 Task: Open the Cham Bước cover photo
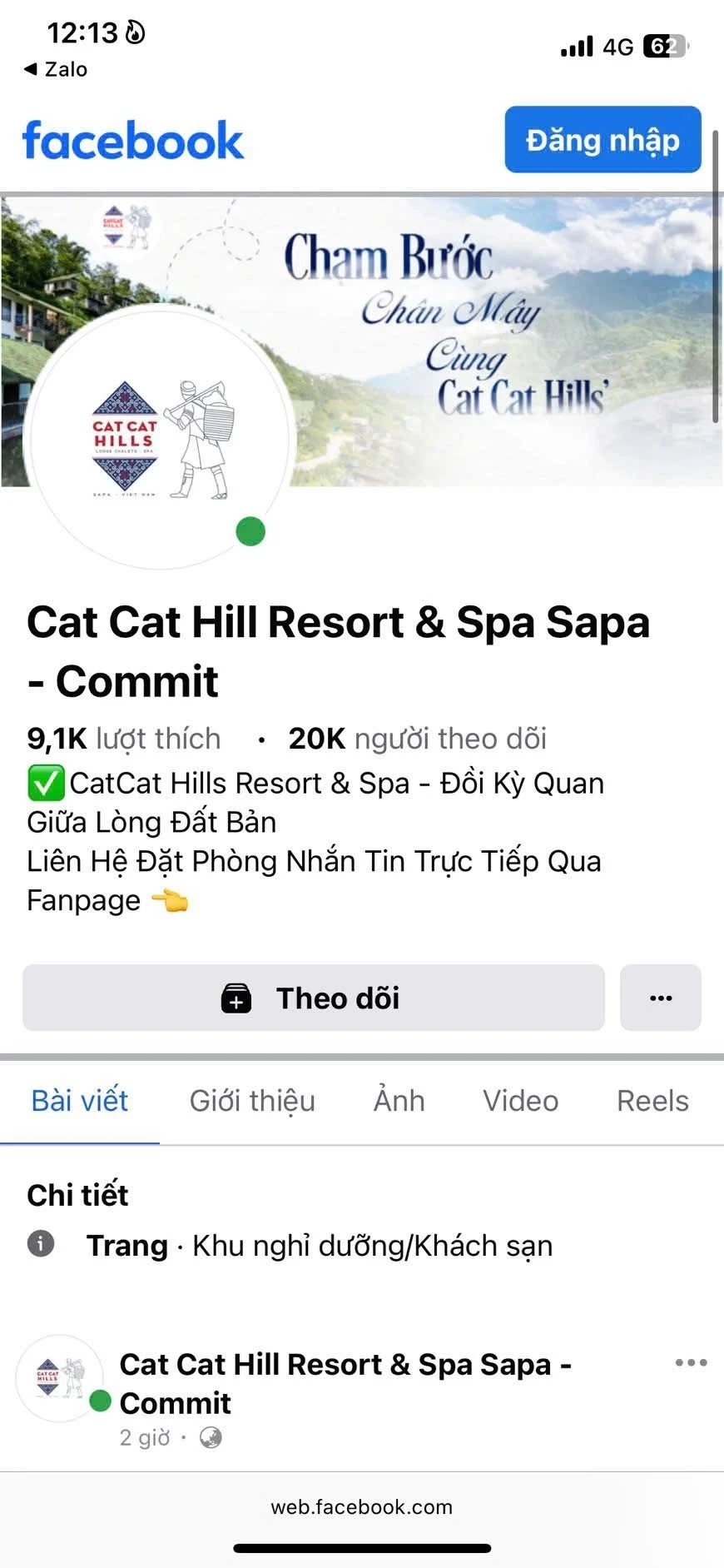coord(499,333)
